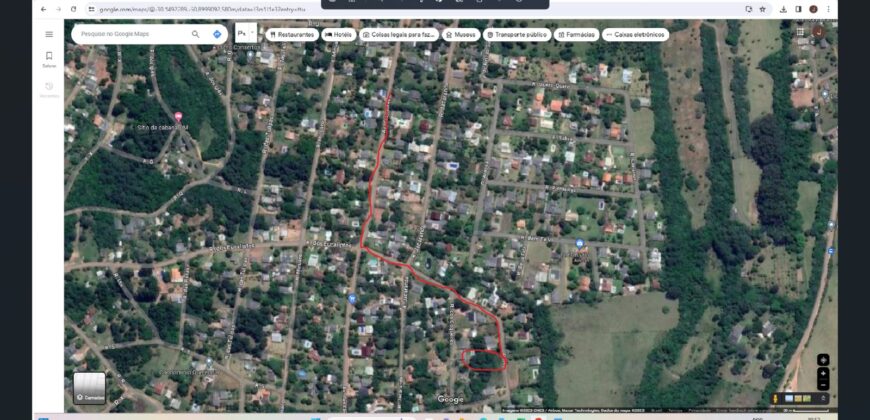Select the Farmácias chip

[x=577, y=34]
